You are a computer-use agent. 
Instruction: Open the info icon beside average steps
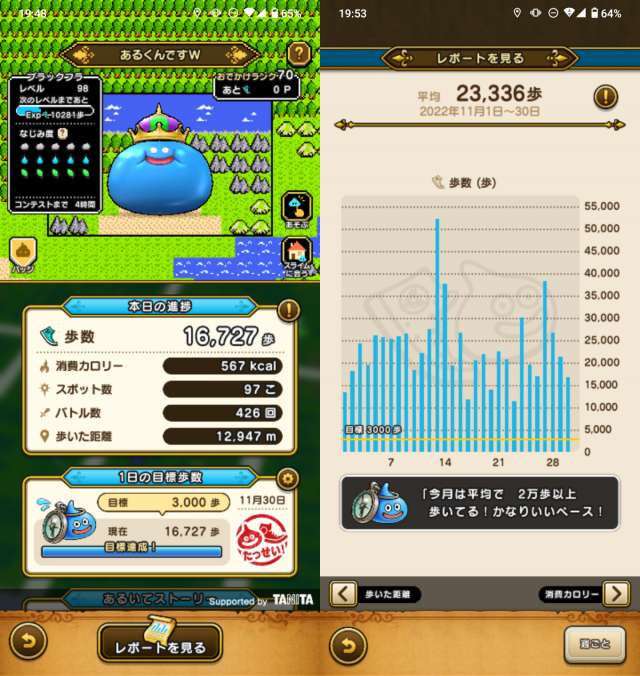(605, 97)
